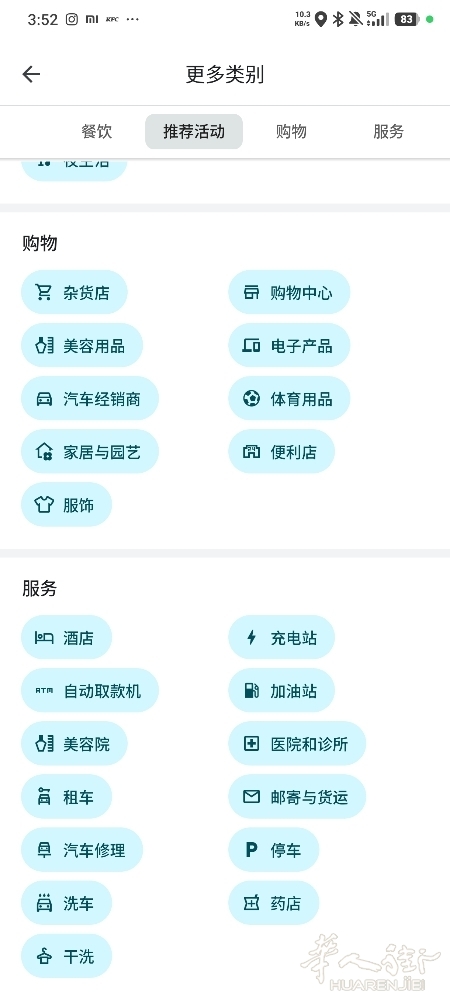
Task: Switch to the 餐饮 tab
Action: click(97, 131)
